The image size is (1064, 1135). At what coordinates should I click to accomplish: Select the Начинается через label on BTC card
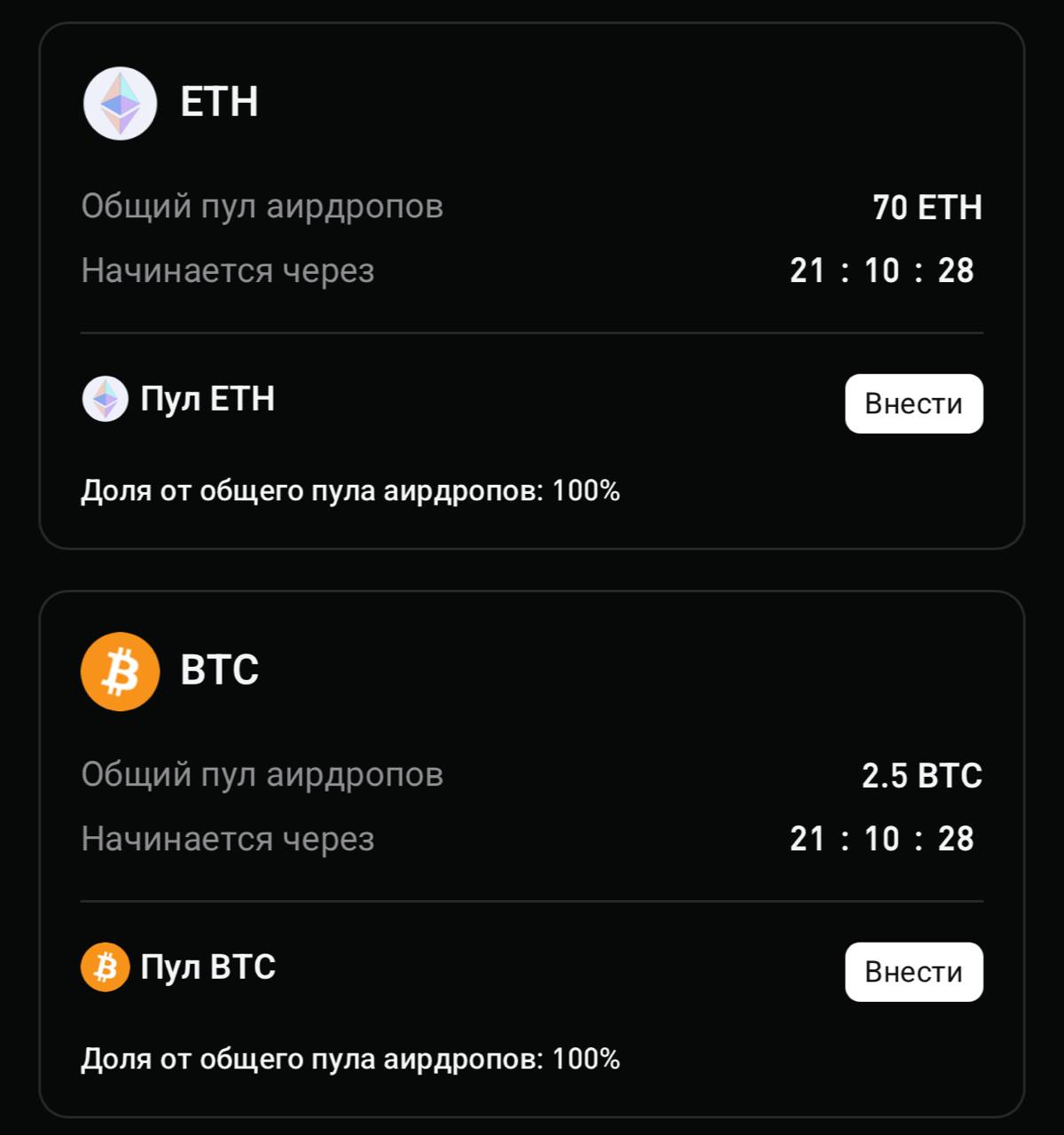pyautogui.click(x=229, y=837)
